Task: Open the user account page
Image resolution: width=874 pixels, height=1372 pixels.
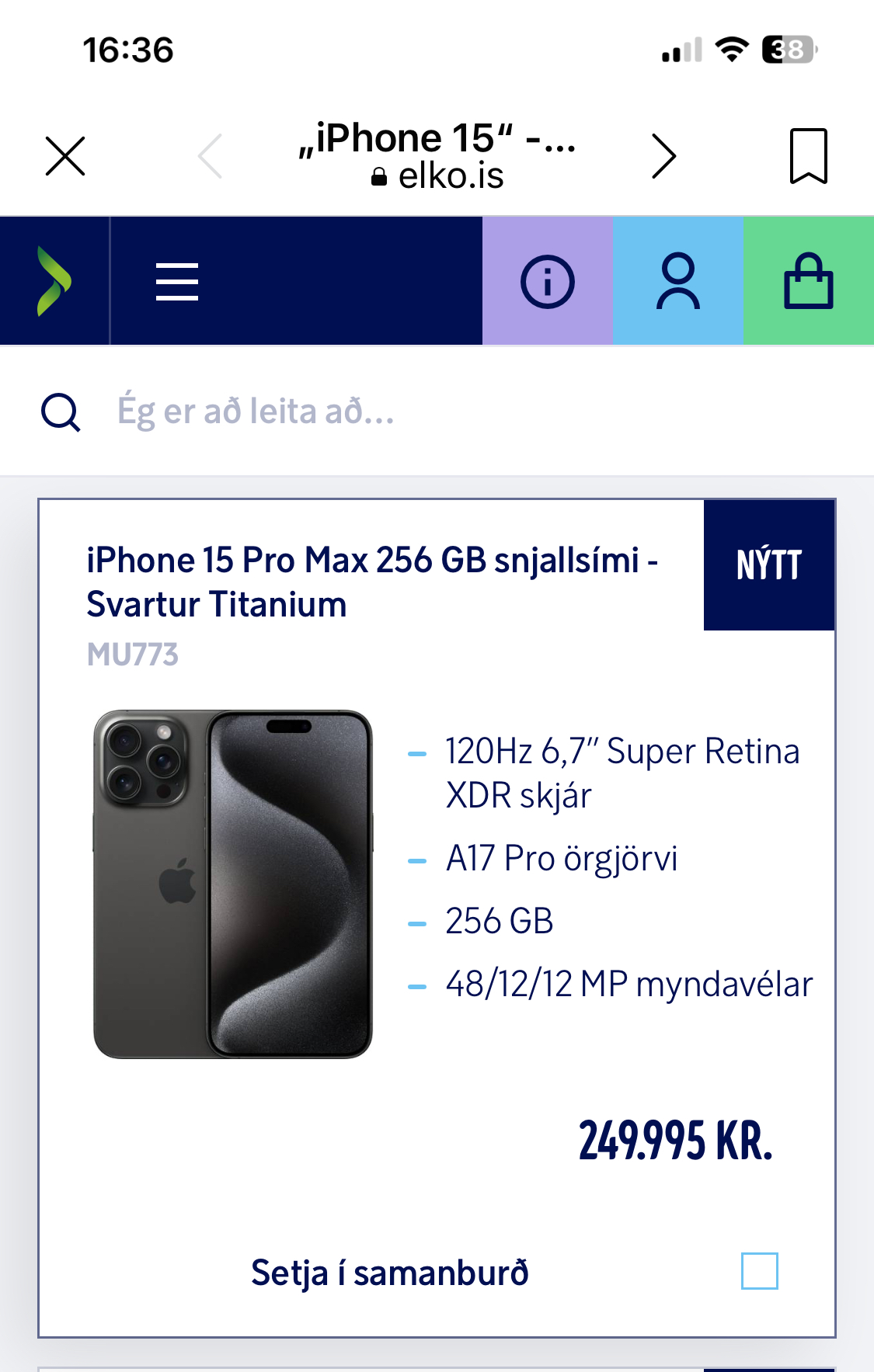Action: [x=678, y=281]
